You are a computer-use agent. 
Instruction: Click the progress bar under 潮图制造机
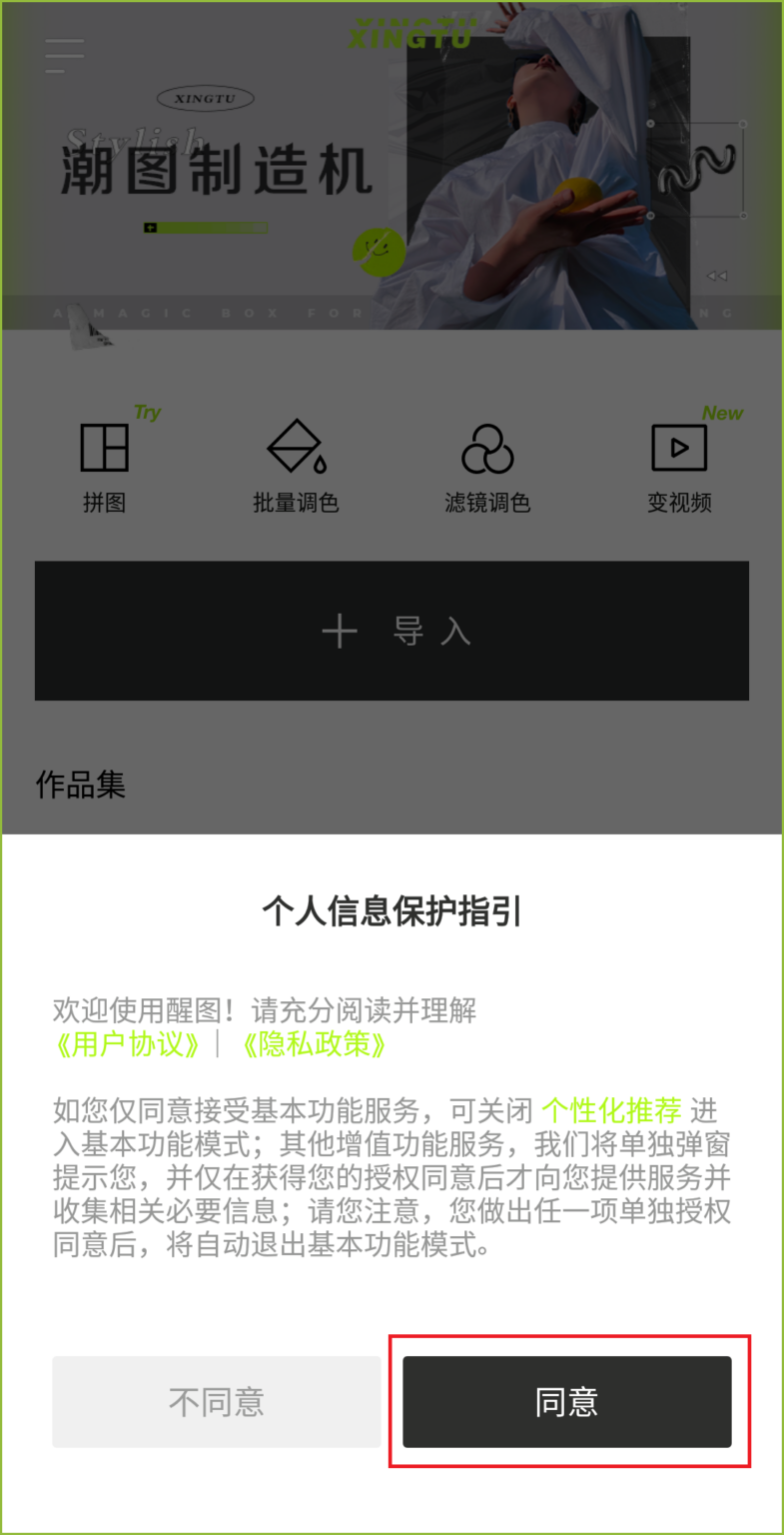click(206, 227)
